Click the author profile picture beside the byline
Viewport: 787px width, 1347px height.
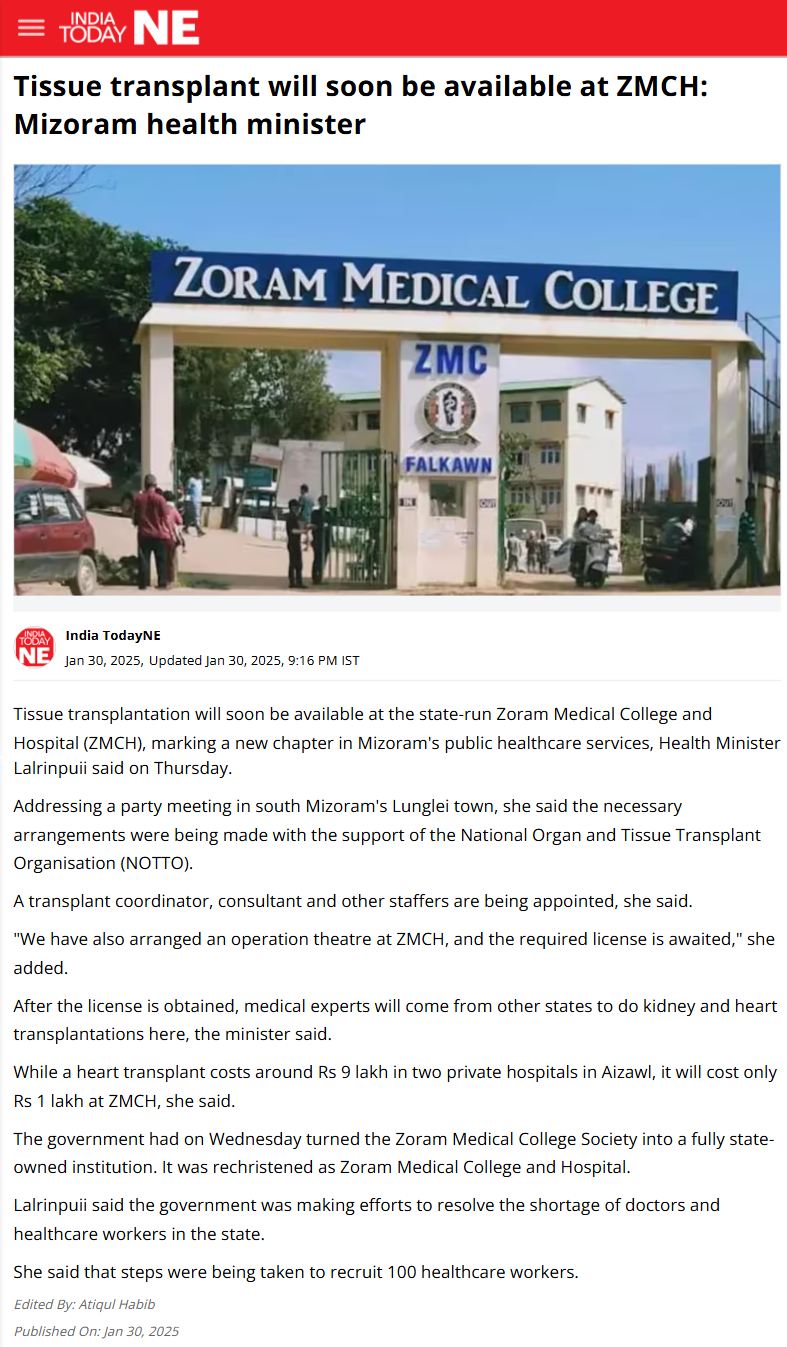(33, 646)
